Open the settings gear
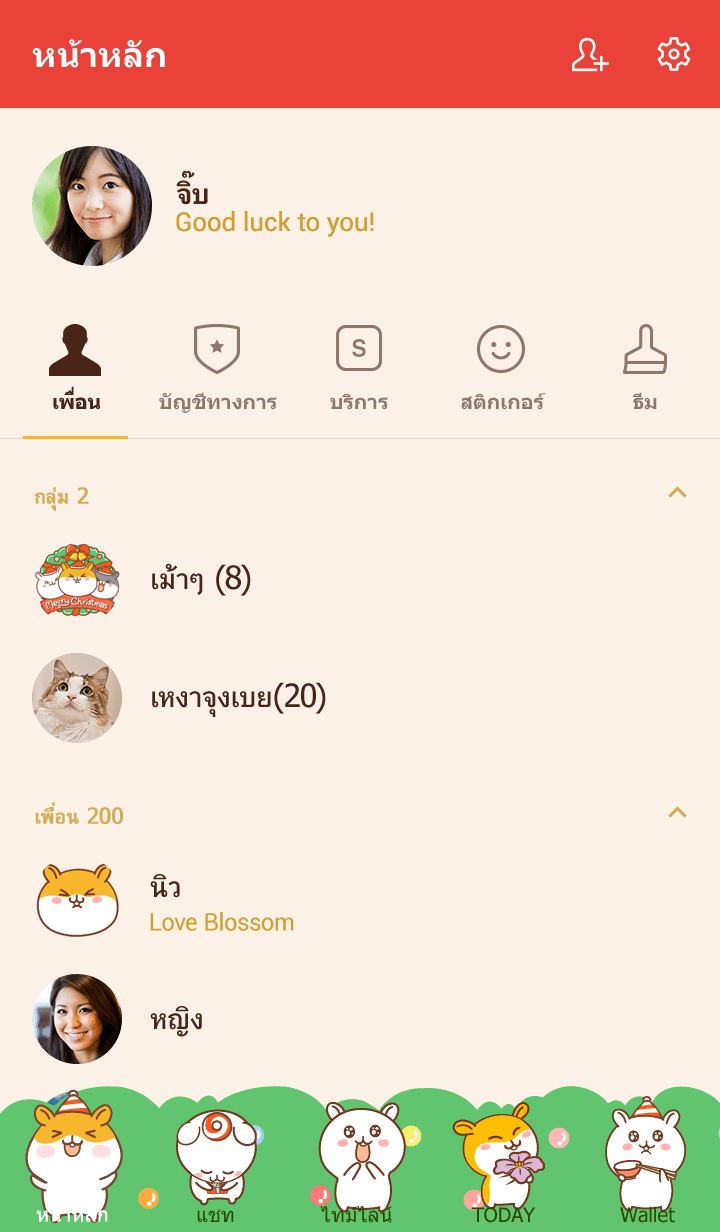Image resolution: width=720 pixels, height=1232 pixels. (x=674, y=55)
